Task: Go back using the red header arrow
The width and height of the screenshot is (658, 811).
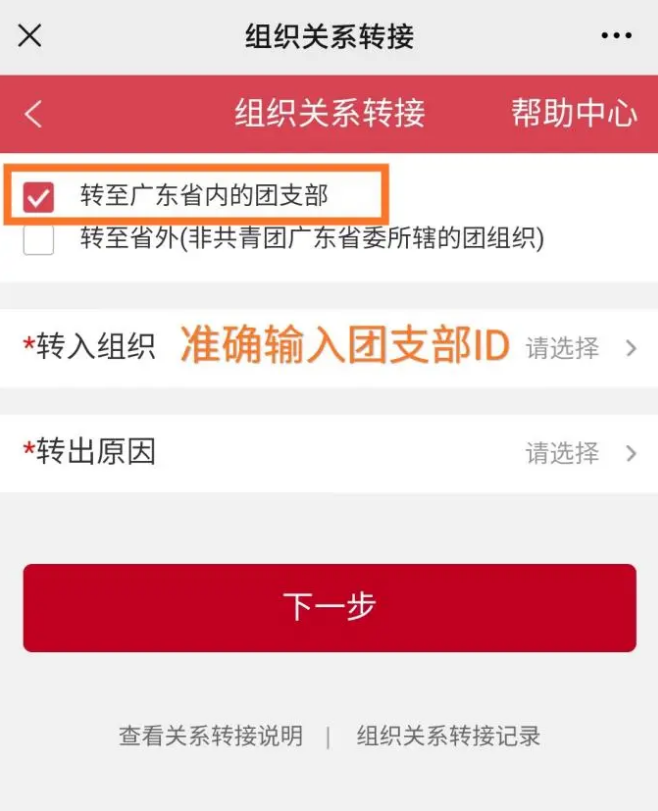Action: (x=33, y=113)
